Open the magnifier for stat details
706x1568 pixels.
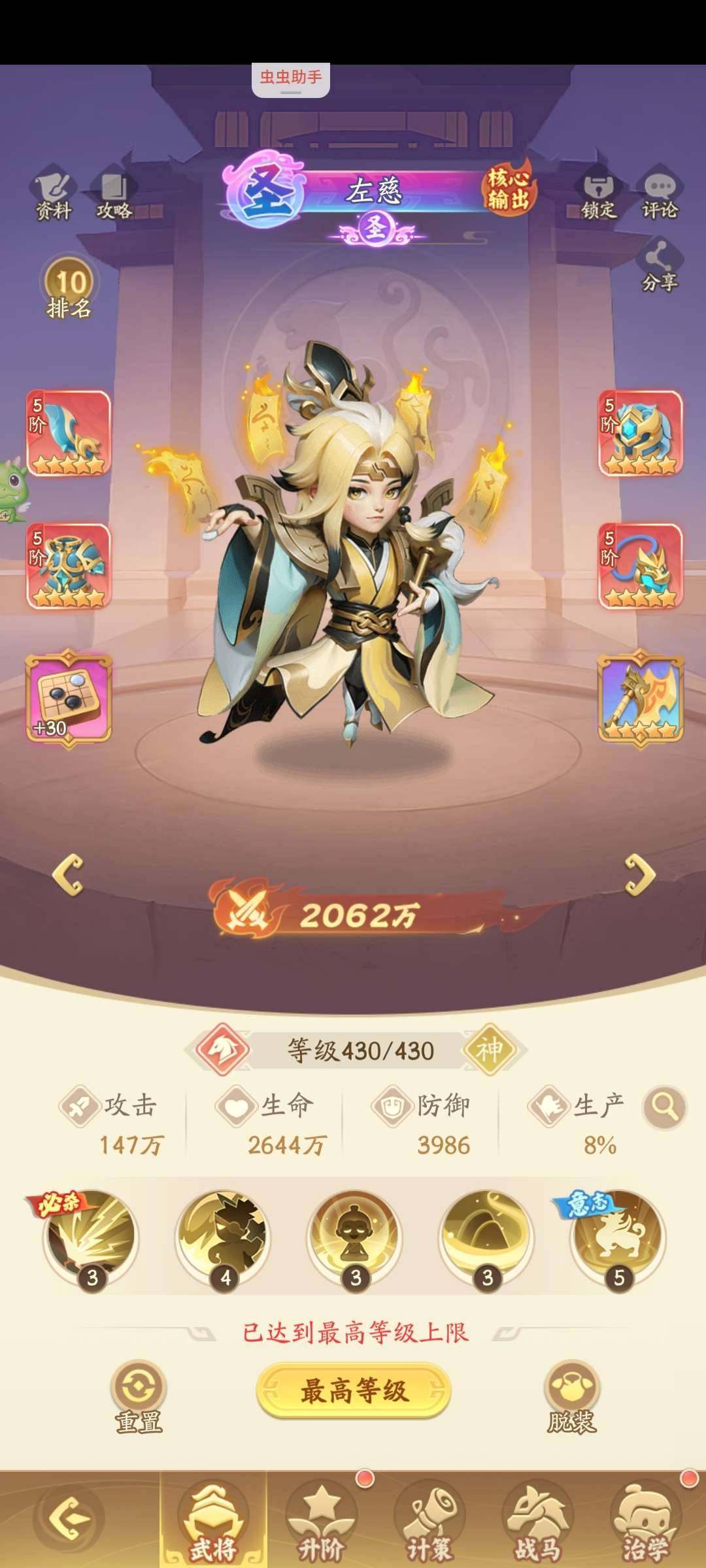click(x=664, y=1107)
